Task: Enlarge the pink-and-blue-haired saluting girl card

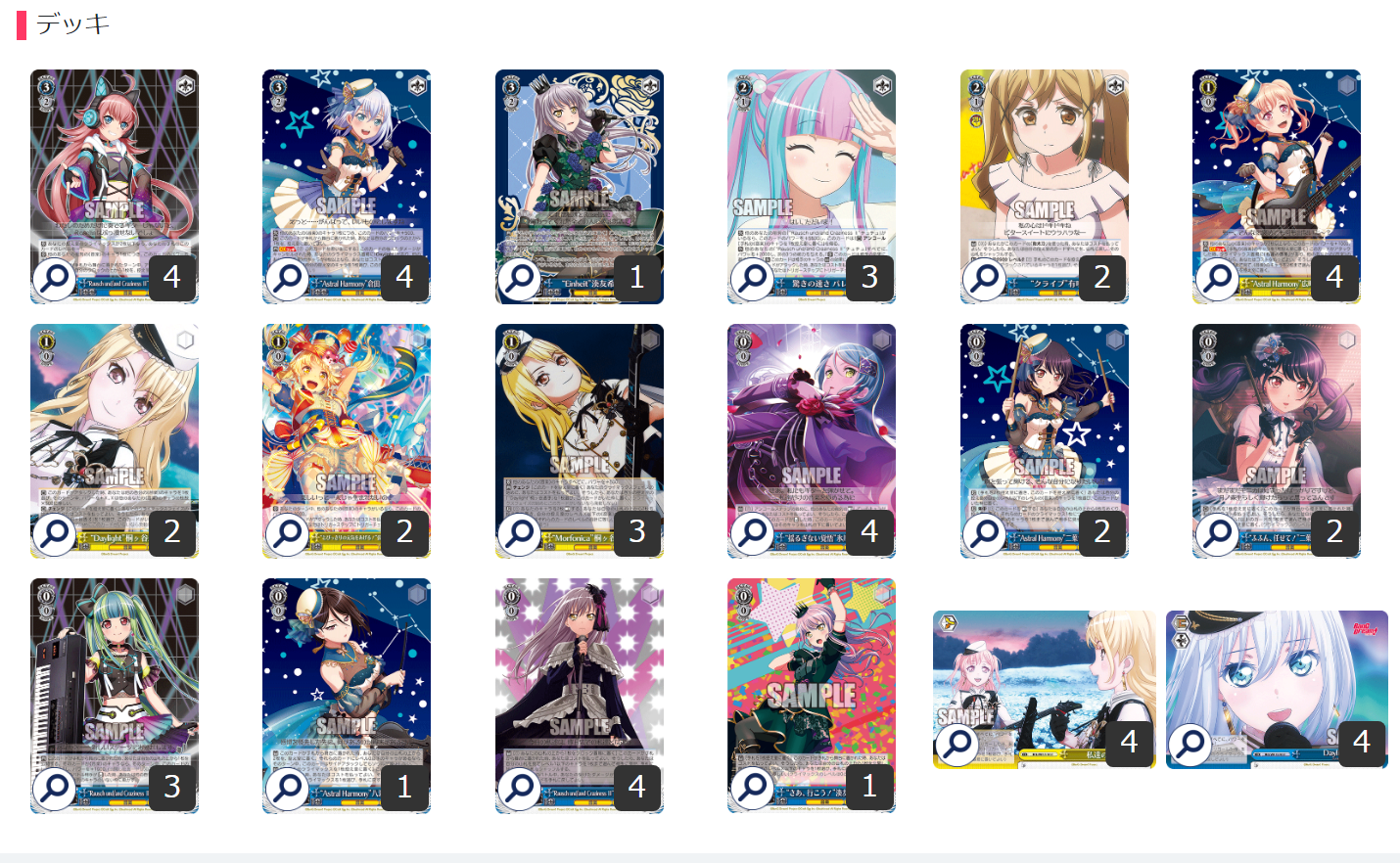Action: pos(753,279)
